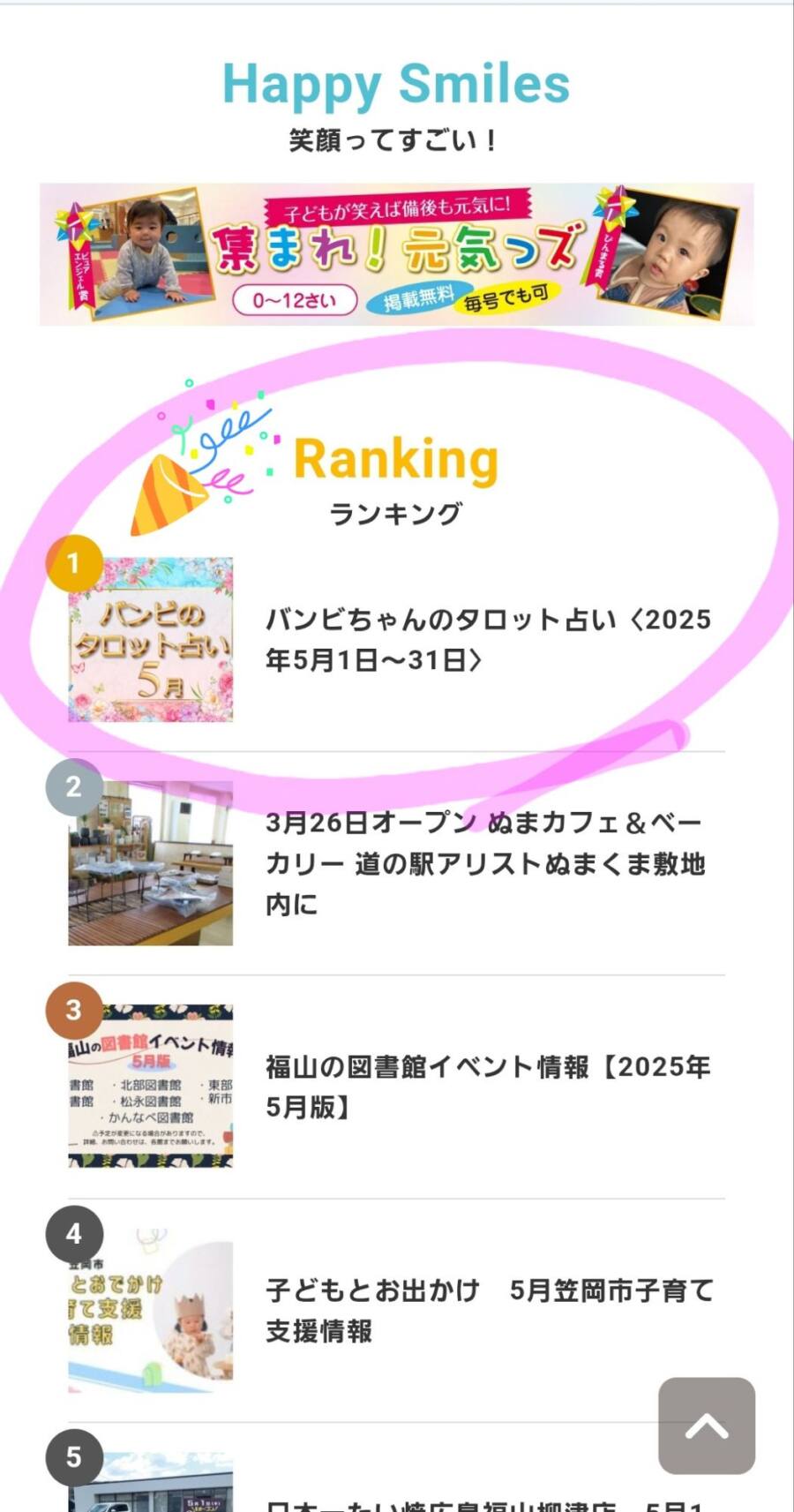
Task: Open 子どもとお出かけ 笠岡市子育て支援情報 article
Action: (489, 1310)
